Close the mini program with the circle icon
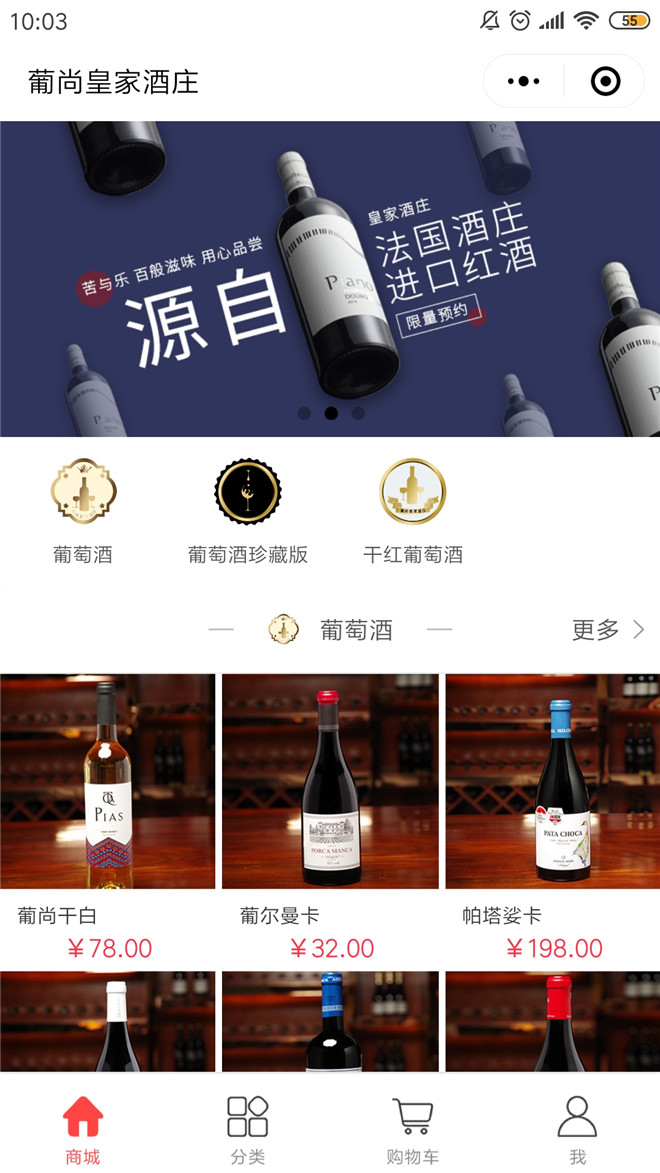The width and height of the screenshot is (660, 1173). pos(605,81)
